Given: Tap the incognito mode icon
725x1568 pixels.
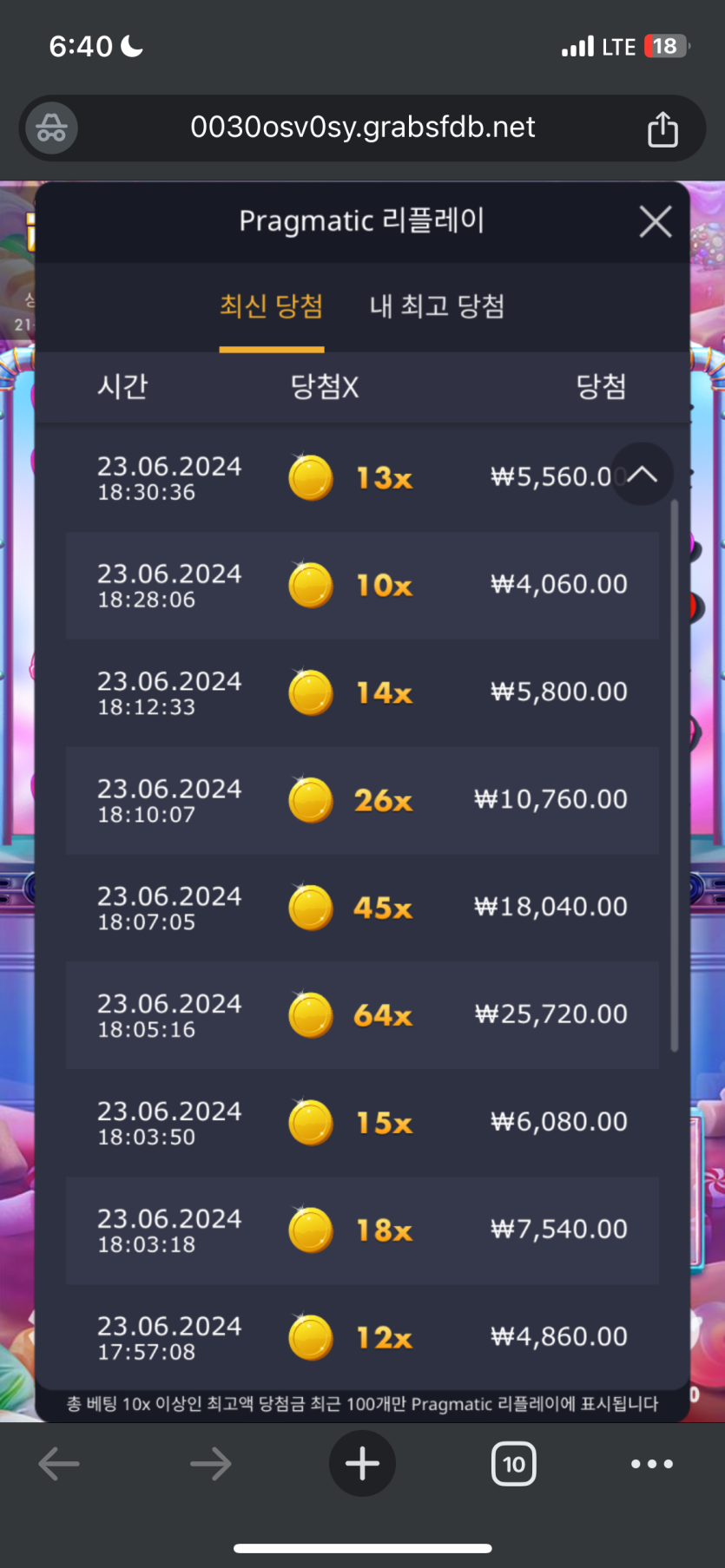Looking at the screenshot, I should [51, 128].
